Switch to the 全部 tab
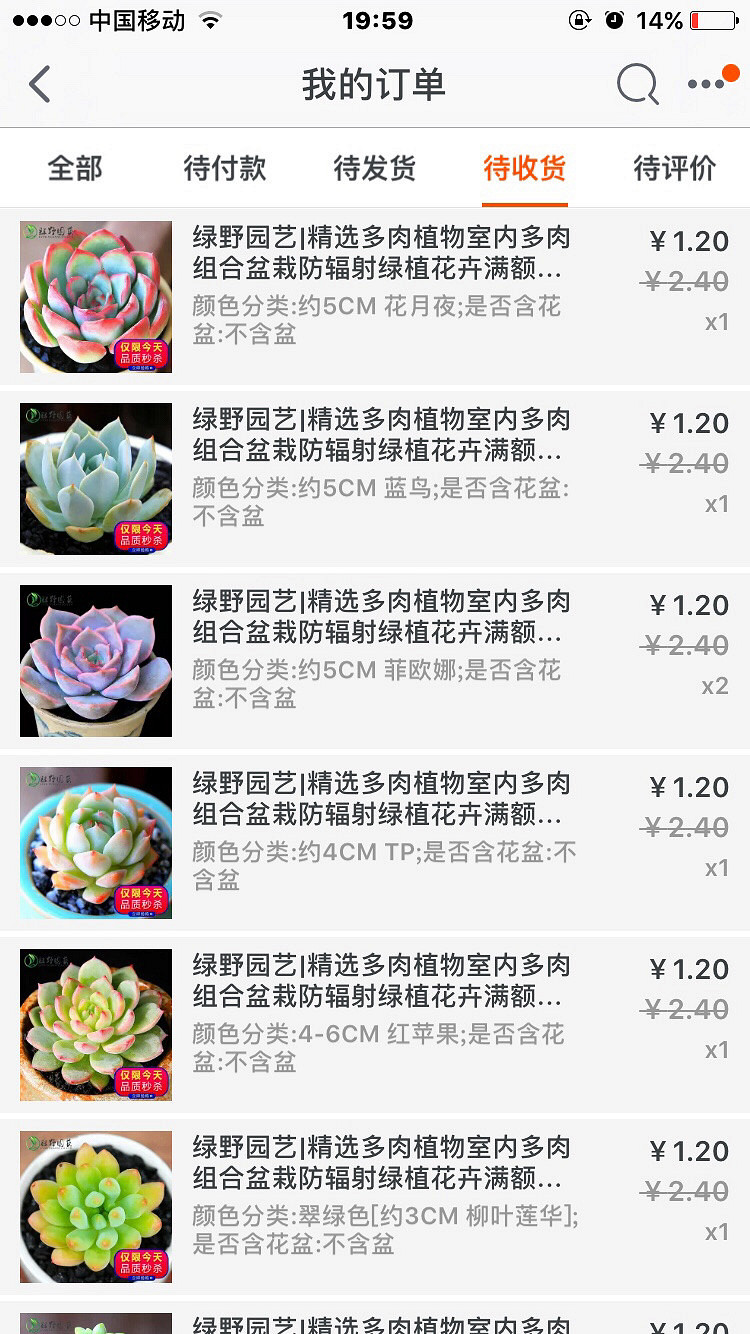 point(75,168)
